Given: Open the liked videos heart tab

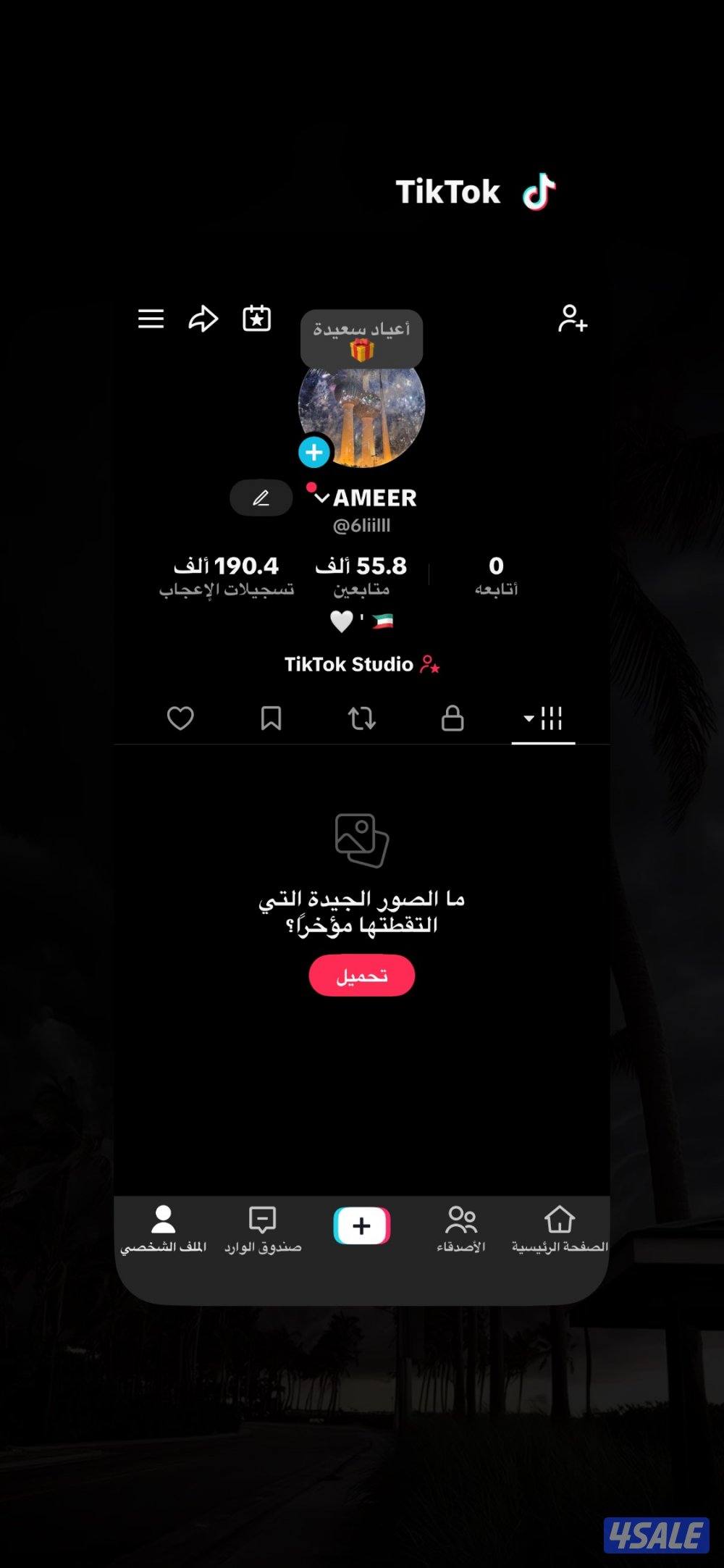Looking at the screenshot, I should (x=181, y=718).
